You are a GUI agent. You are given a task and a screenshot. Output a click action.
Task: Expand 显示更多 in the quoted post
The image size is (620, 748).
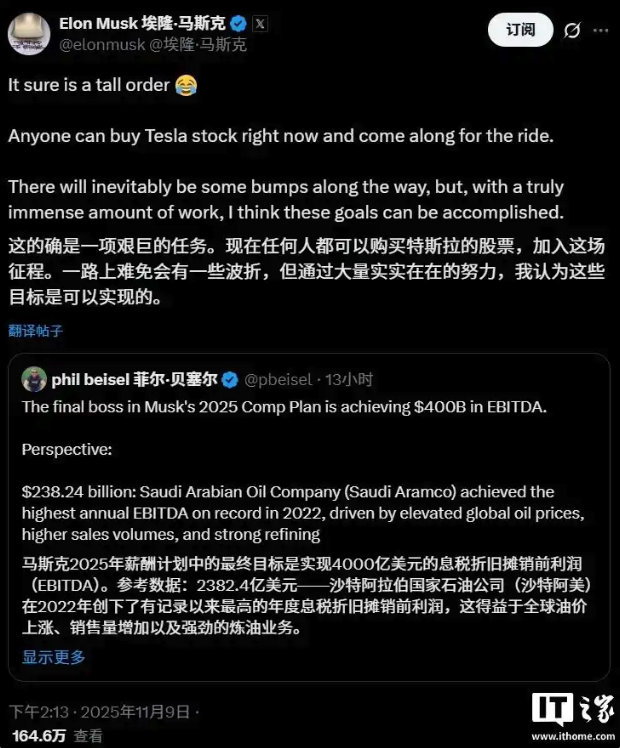pyautogui.click(x=54, y=657)
